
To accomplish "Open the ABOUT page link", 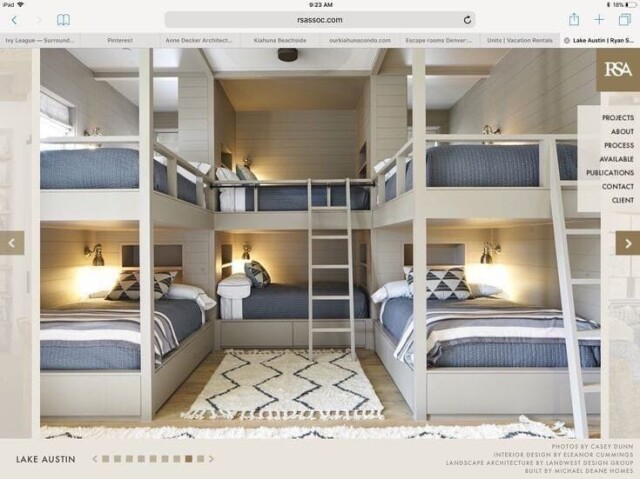I will click(x=622, y=132).
